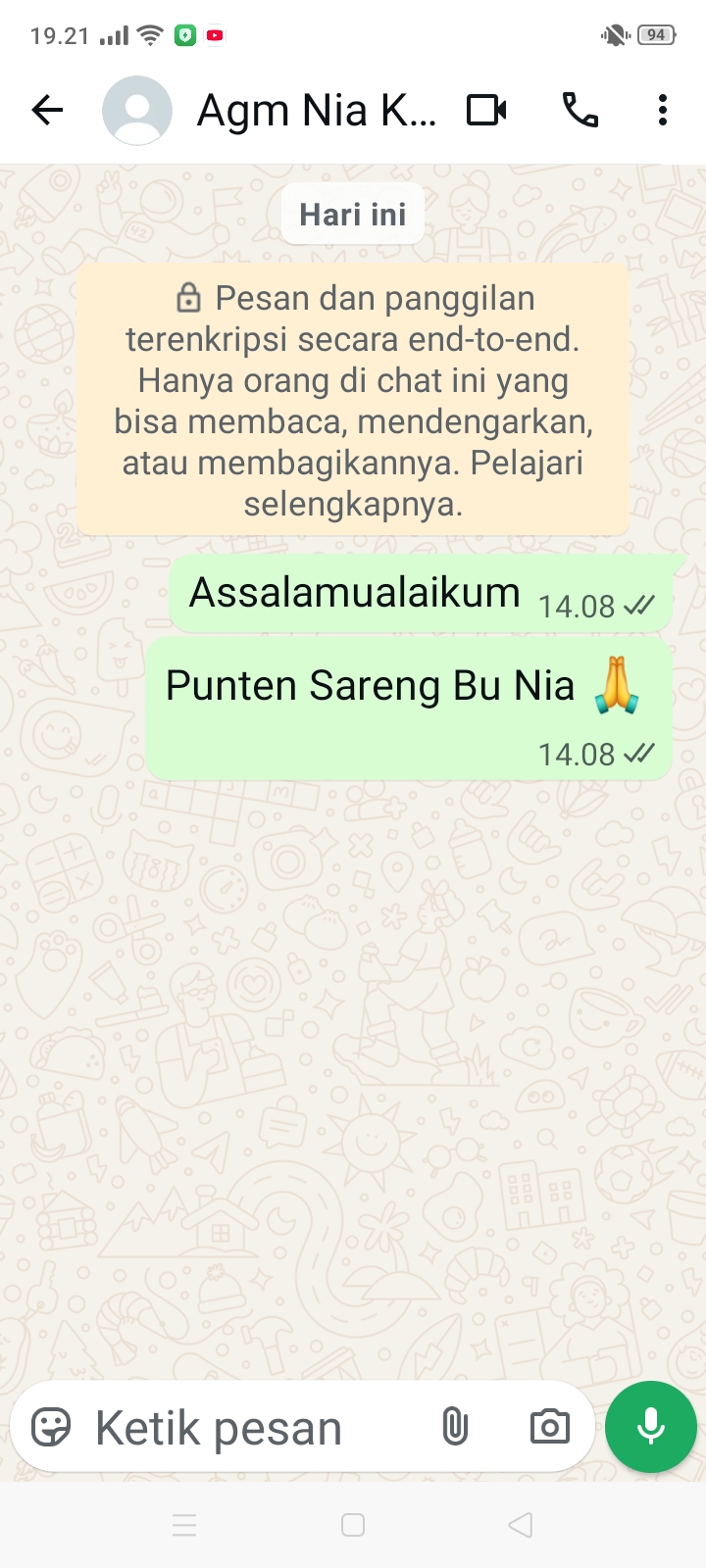Open Agm Nia K... contact info
This screenshot has height=1568, width=706.
pos(316,111)
